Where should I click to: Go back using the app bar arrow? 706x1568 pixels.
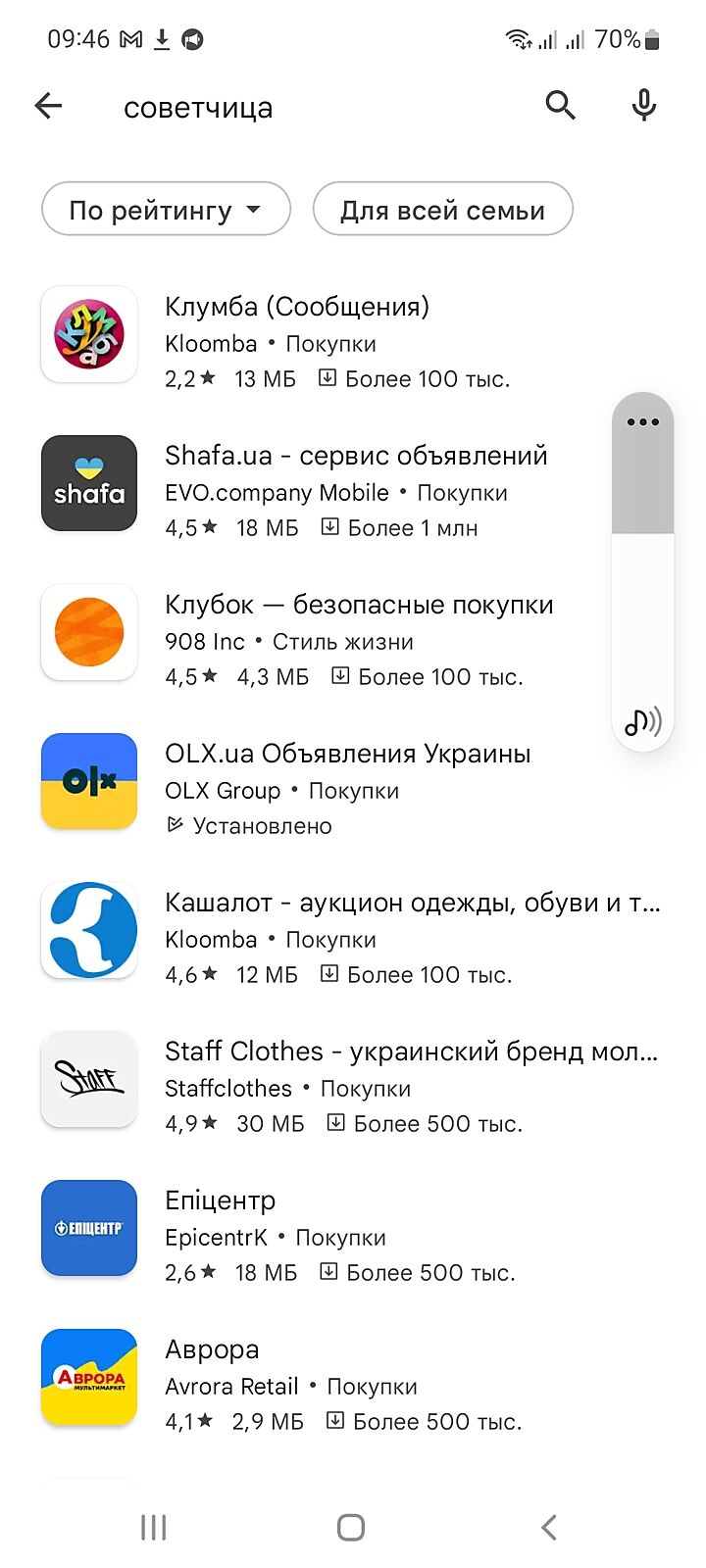tap(48, 106)
